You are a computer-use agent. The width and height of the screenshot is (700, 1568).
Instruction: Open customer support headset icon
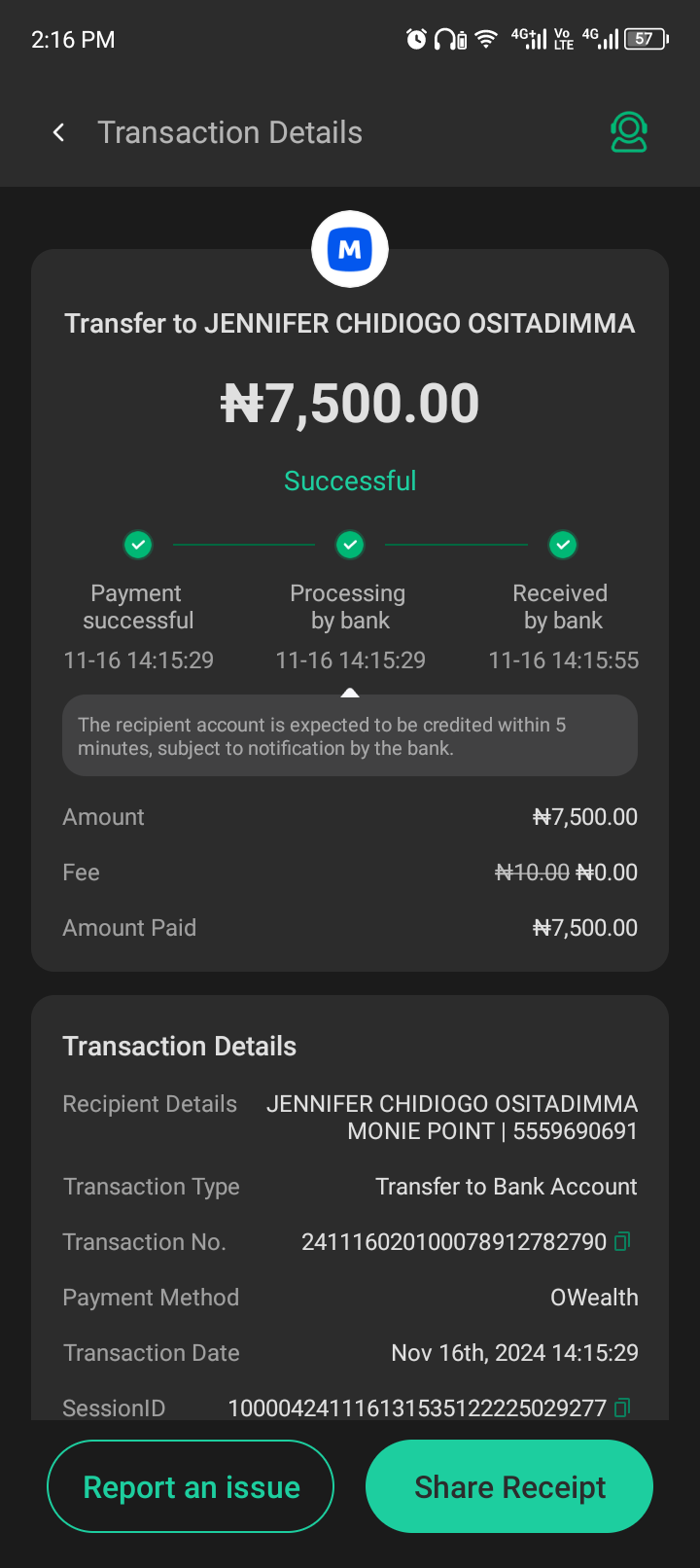point(629,132)
